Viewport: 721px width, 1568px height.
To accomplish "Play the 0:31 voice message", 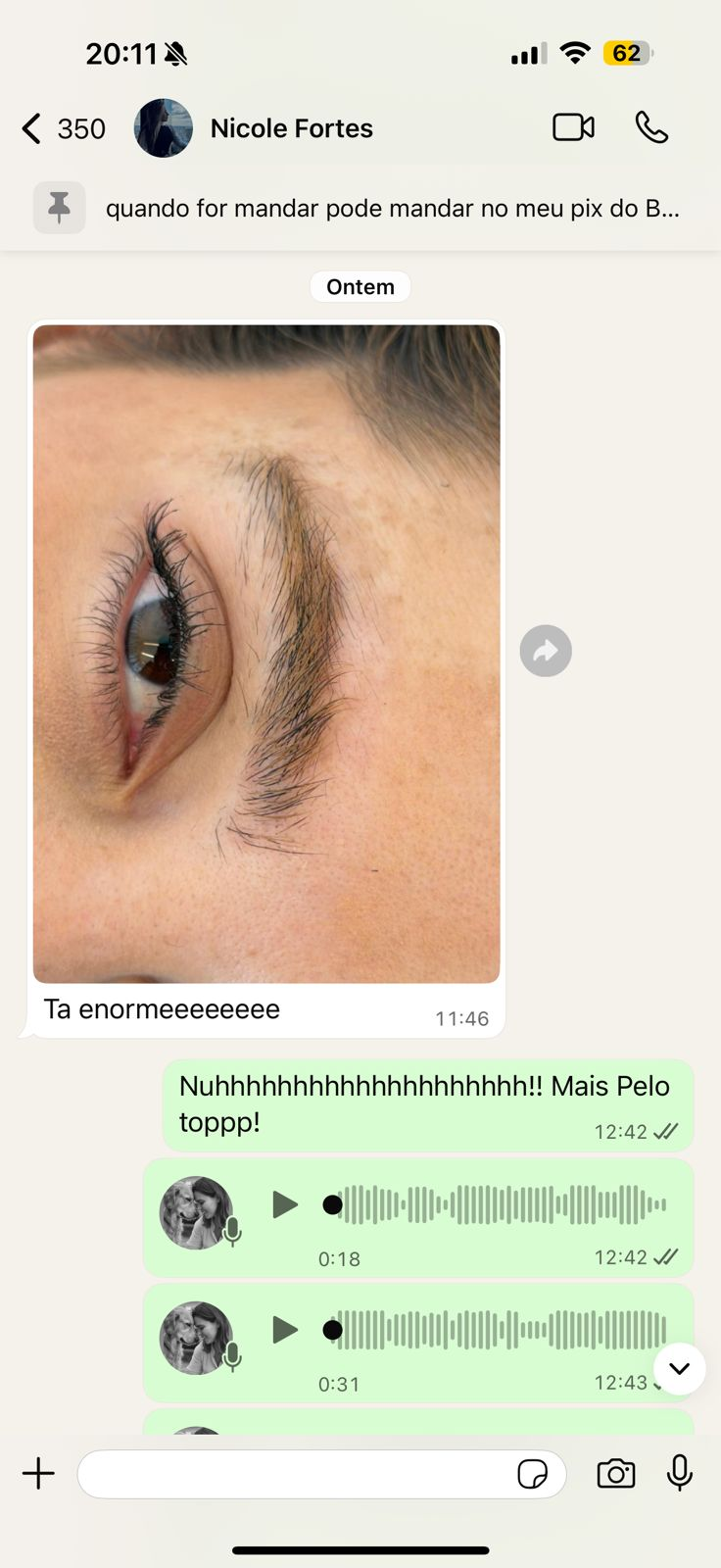I will 283,1330.
